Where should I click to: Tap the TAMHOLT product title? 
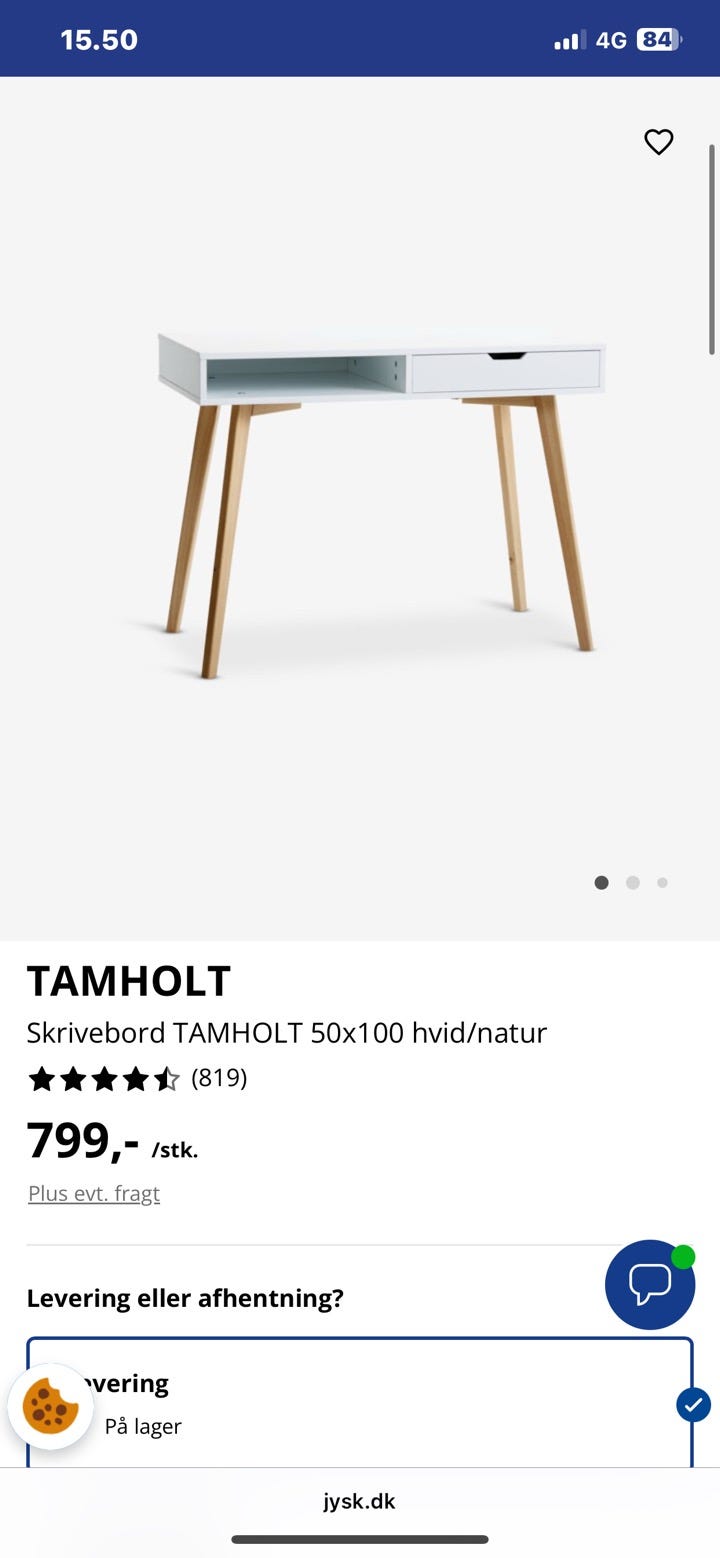[x=128, y=981]
